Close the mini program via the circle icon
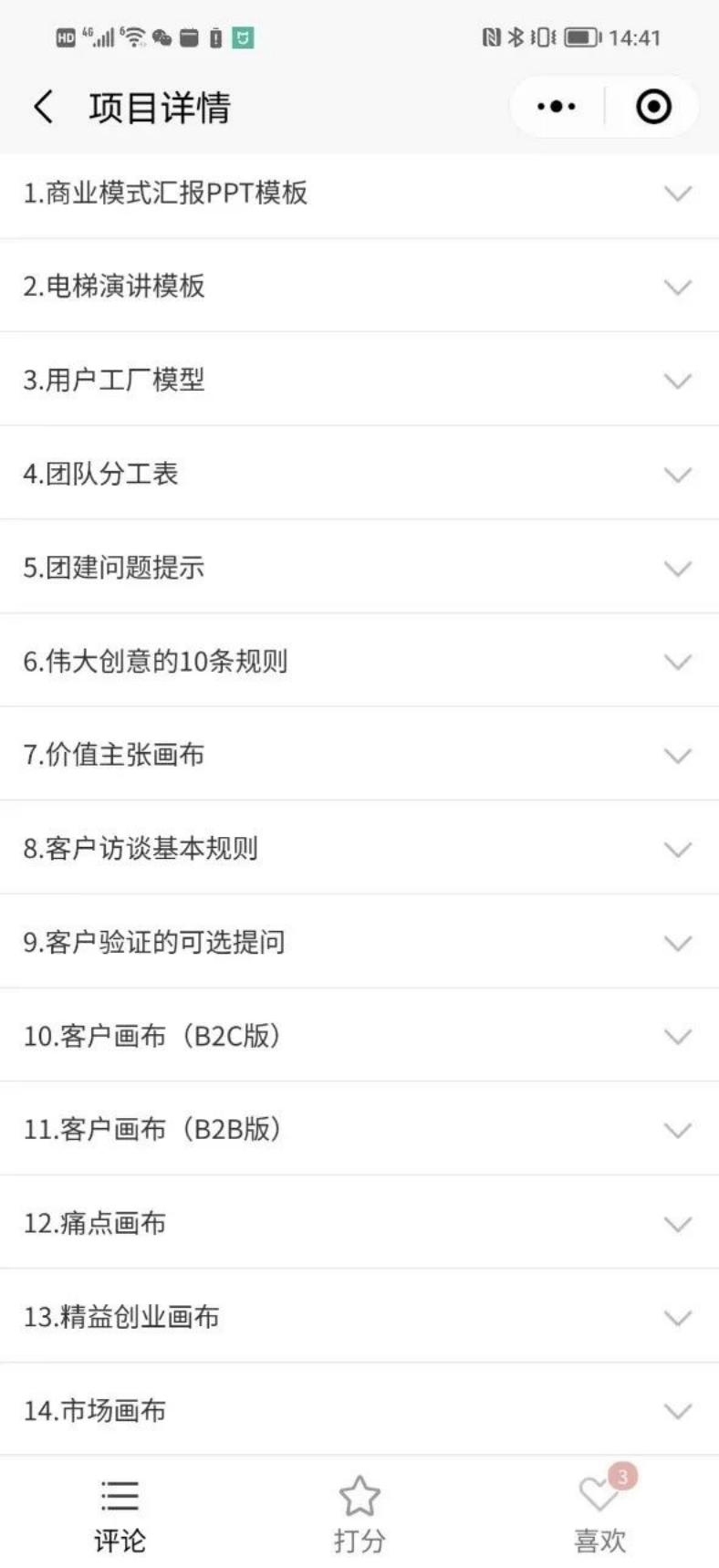 [653, 107]
